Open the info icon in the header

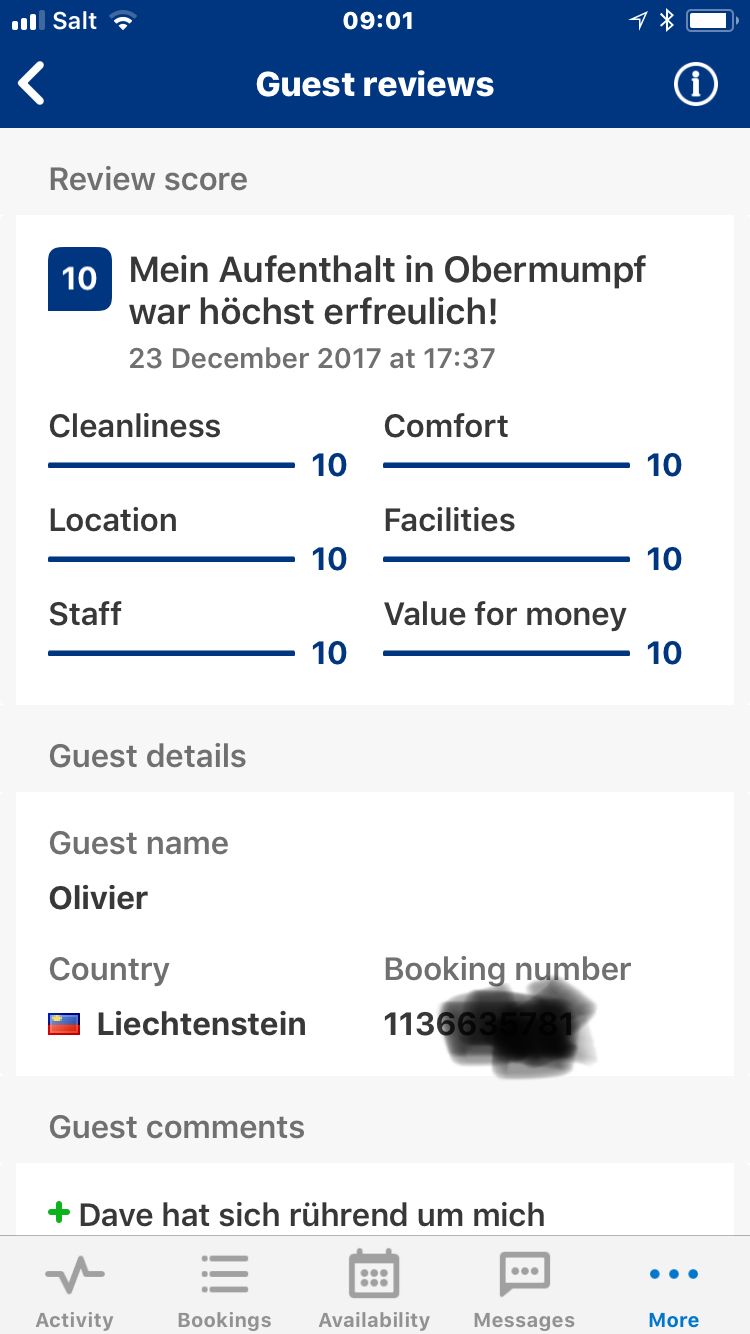point(696,84)
